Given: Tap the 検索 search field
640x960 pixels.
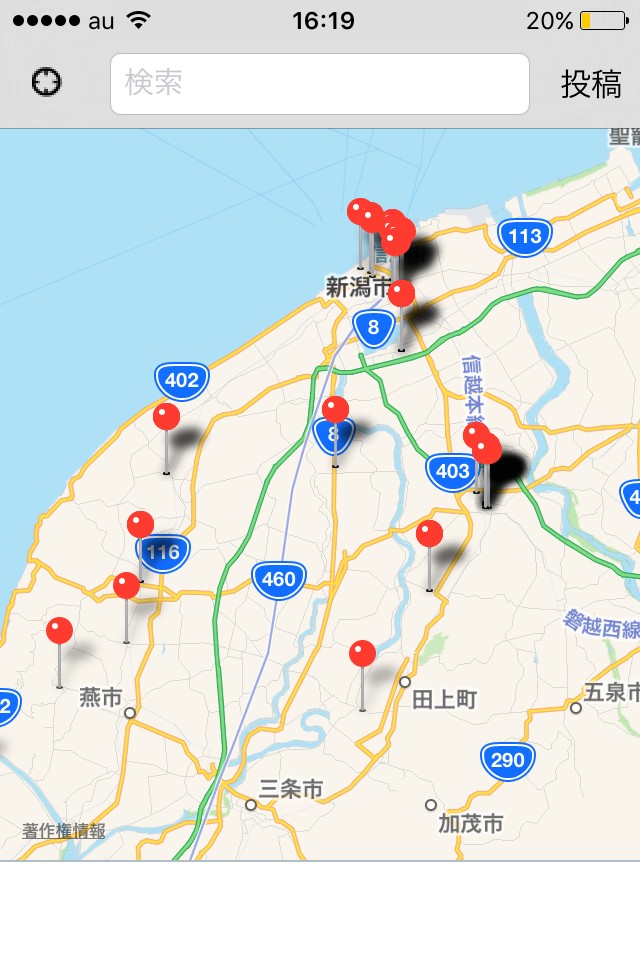Looking at the screenshot, I should [x=319, y=84].
